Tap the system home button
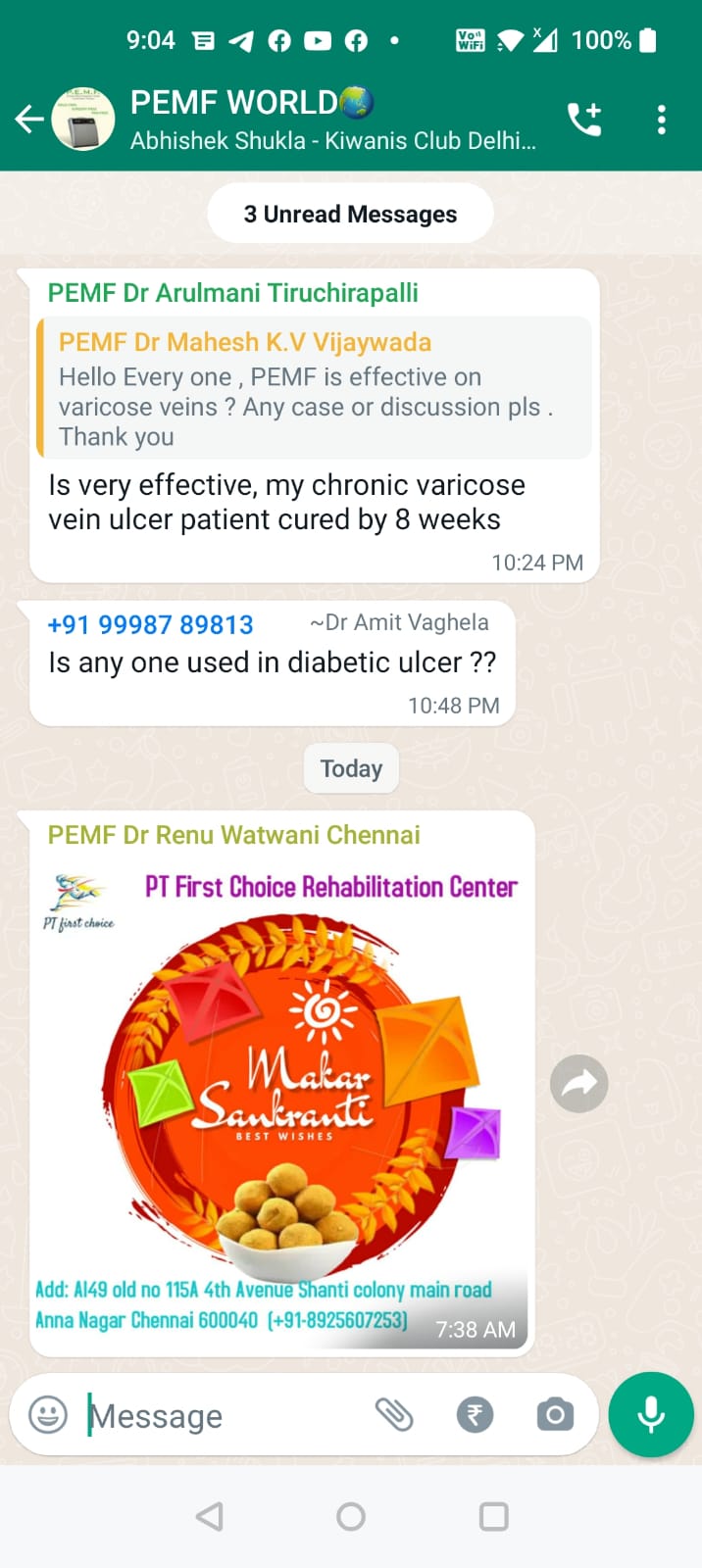Viewport: 702px width, 1568px height. point(351,1517)
